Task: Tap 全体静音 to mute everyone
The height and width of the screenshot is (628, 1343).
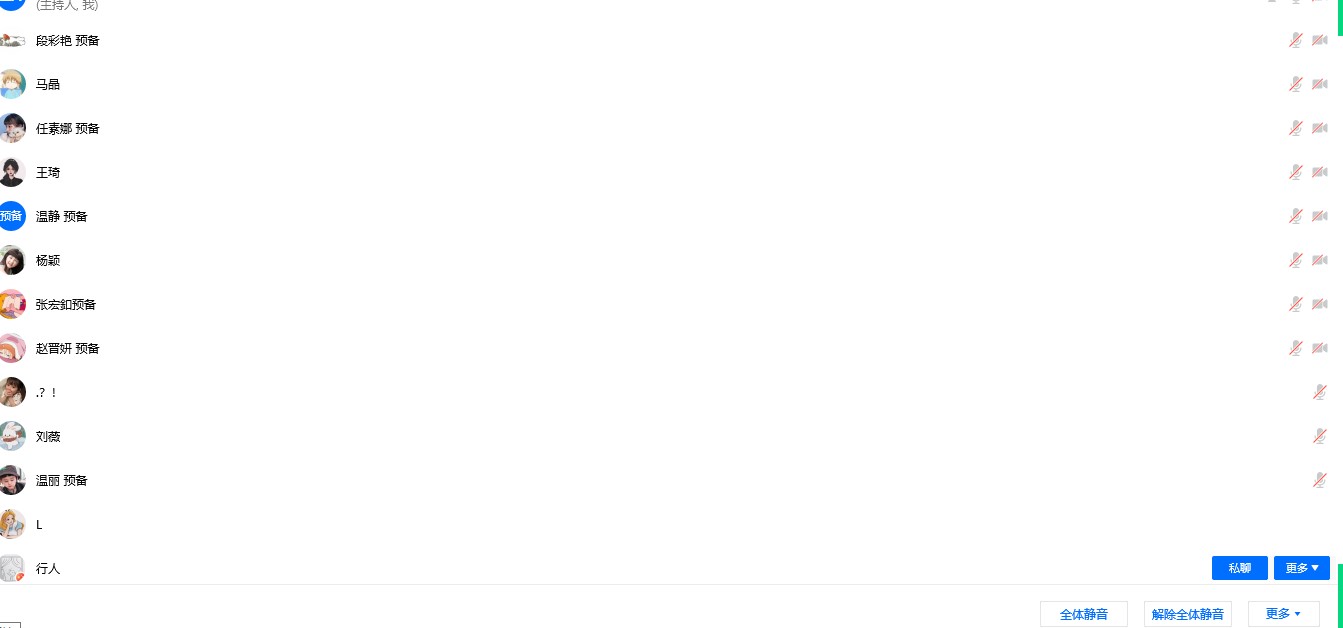Action: coord(1083,614)
